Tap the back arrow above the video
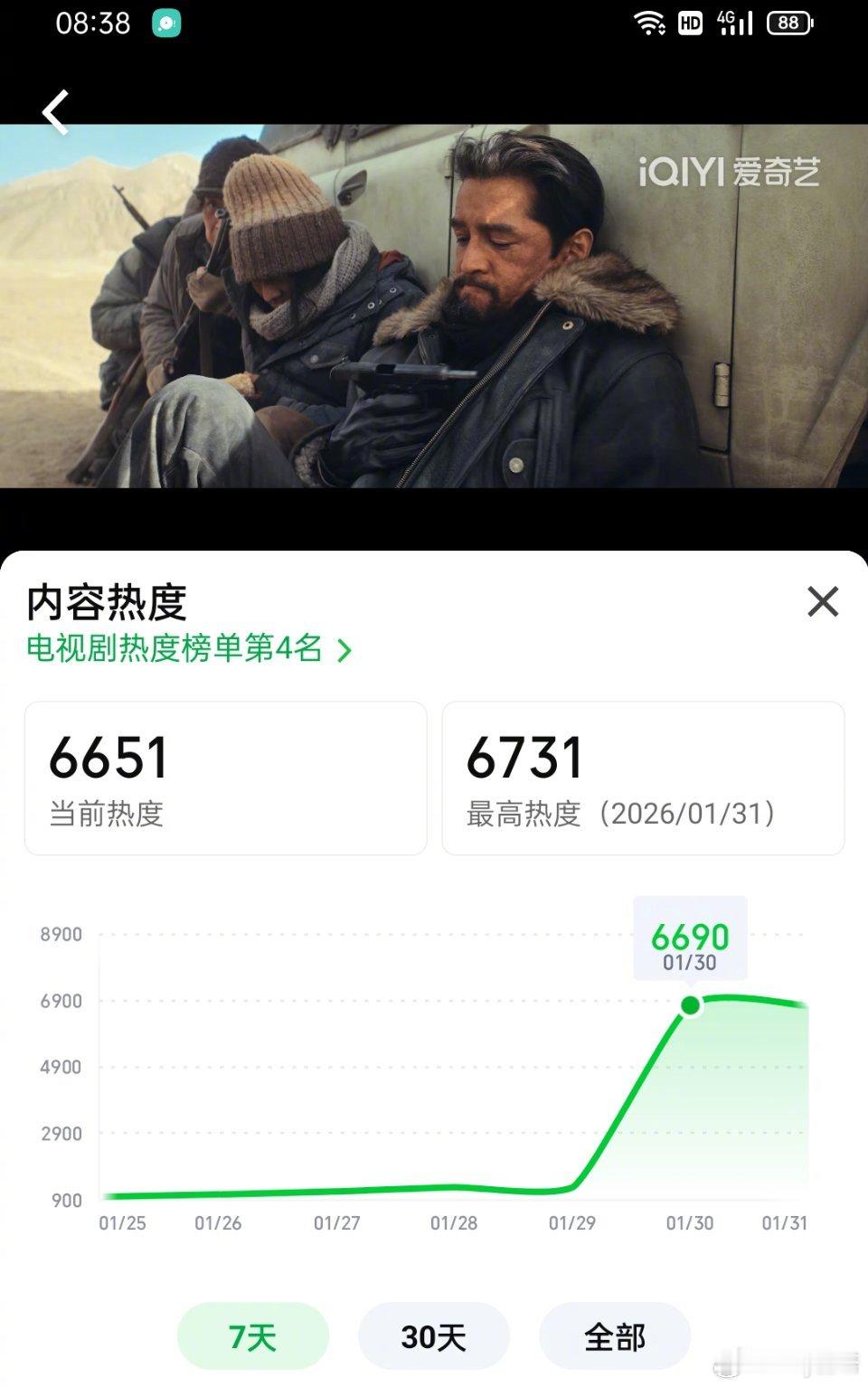The height and width of the screenshot is (1387, 868). point(54,110)
